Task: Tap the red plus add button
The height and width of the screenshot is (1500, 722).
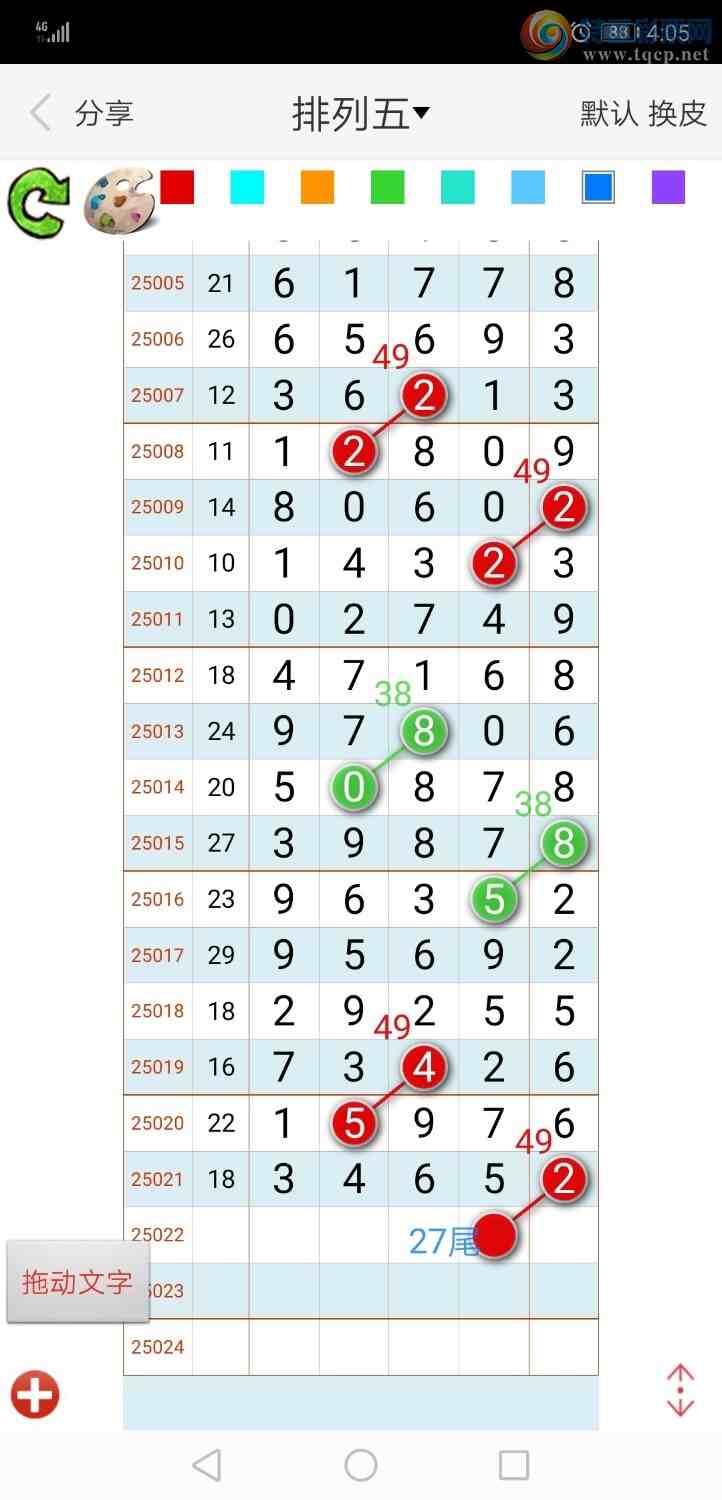Action: click(x=35, y=1394)
